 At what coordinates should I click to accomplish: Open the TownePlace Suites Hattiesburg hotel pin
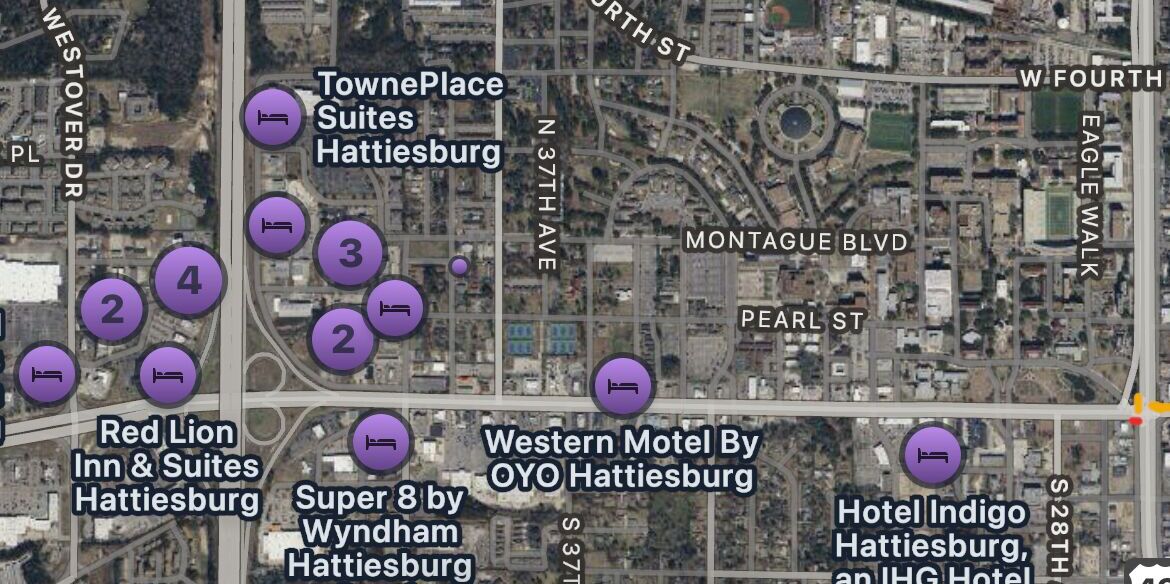[x=273, y=117]
